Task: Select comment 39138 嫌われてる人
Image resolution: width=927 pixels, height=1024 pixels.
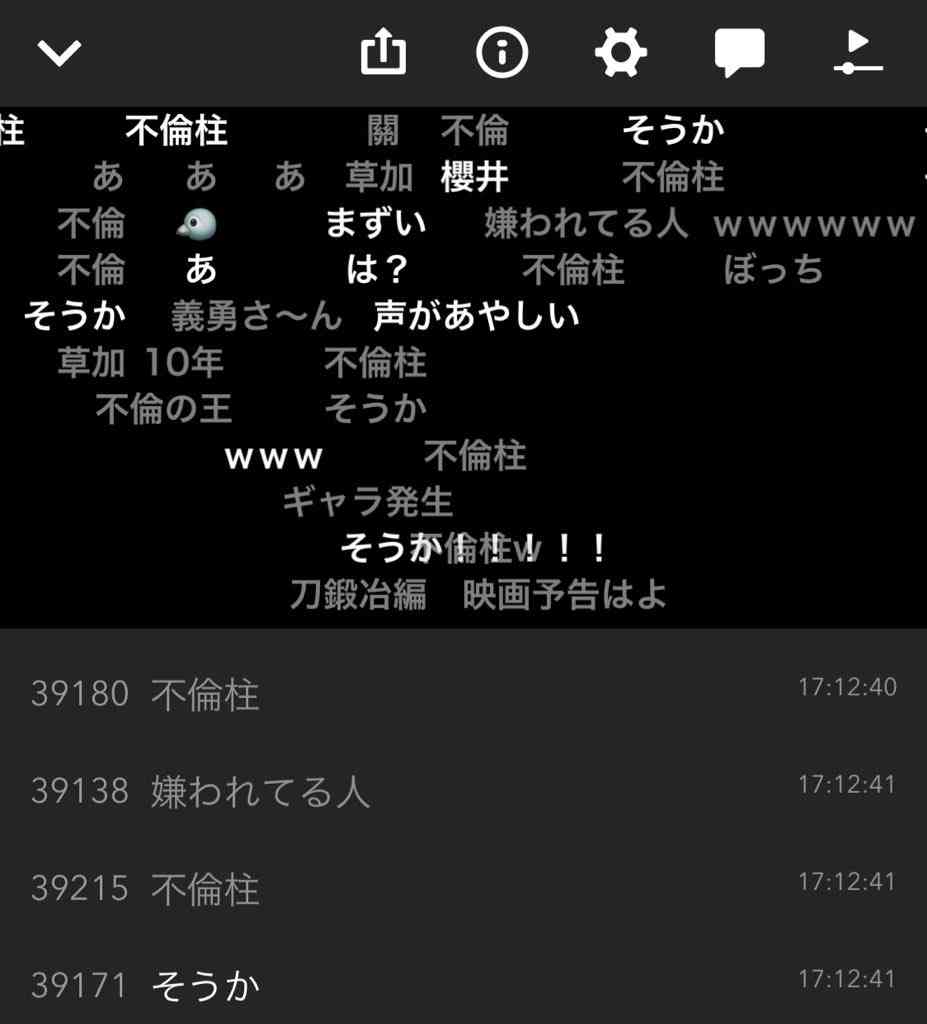Action: click(x=463, y=791)
